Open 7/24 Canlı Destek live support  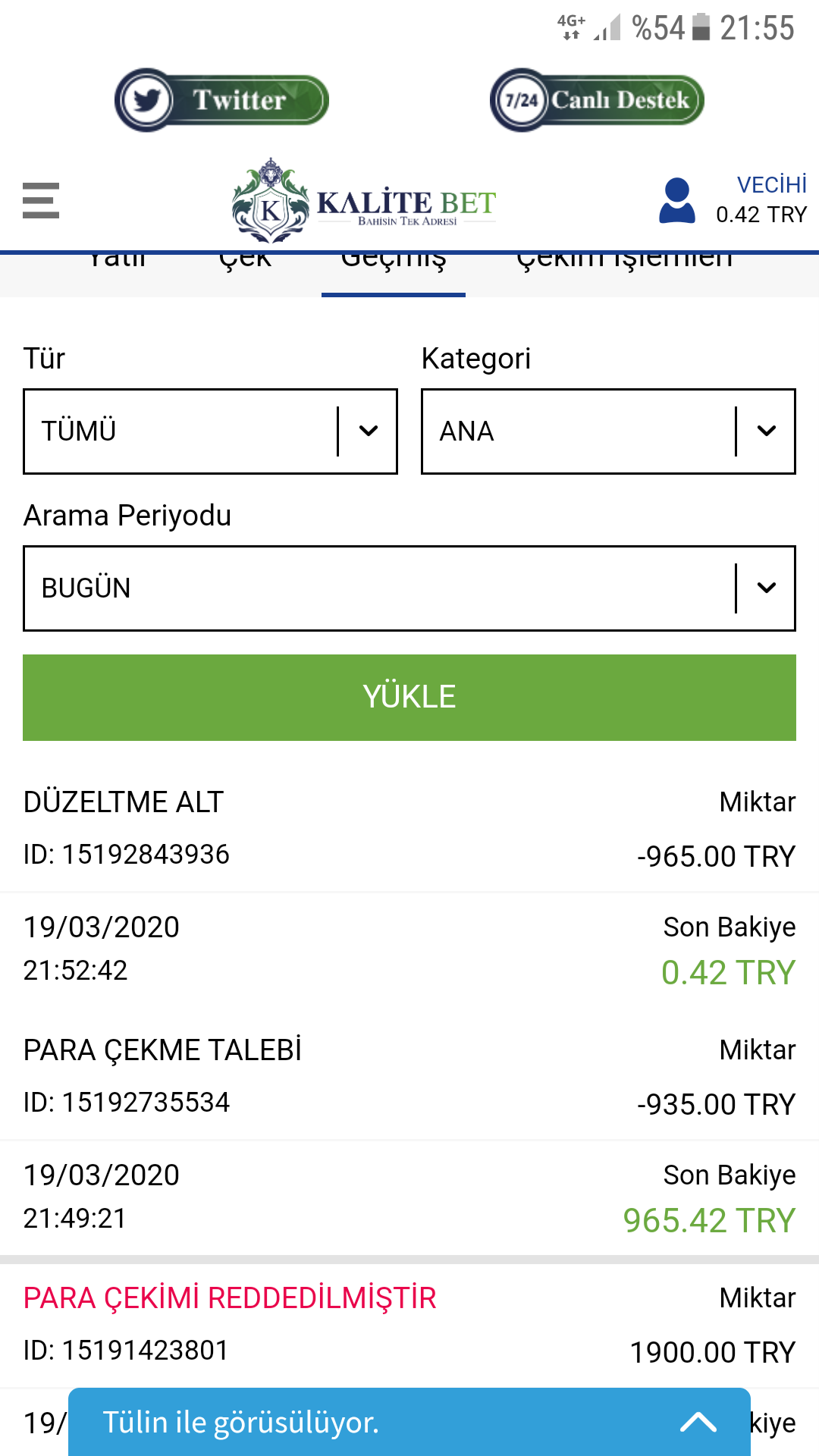click(x=597, y=100)
